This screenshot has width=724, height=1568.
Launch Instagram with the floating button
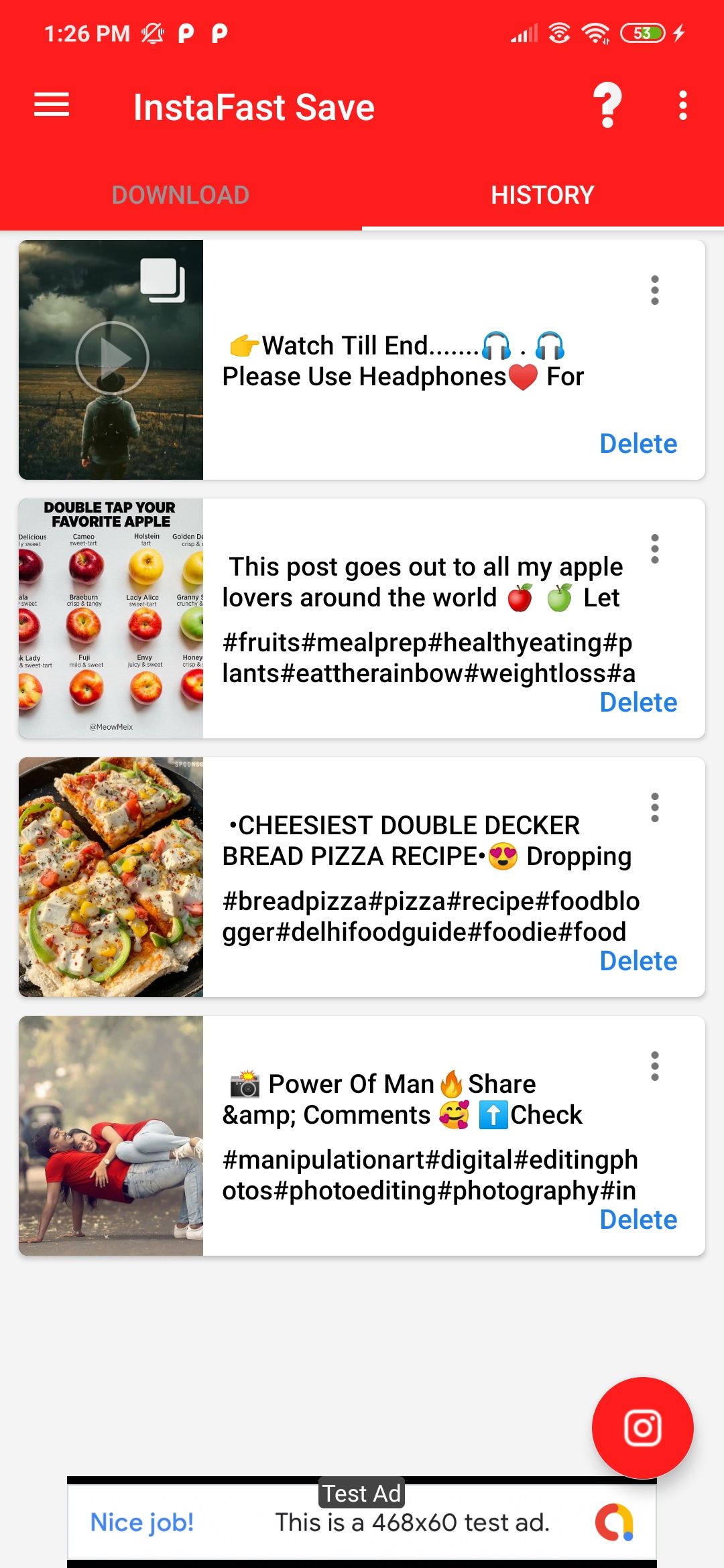pos(642,1428)
